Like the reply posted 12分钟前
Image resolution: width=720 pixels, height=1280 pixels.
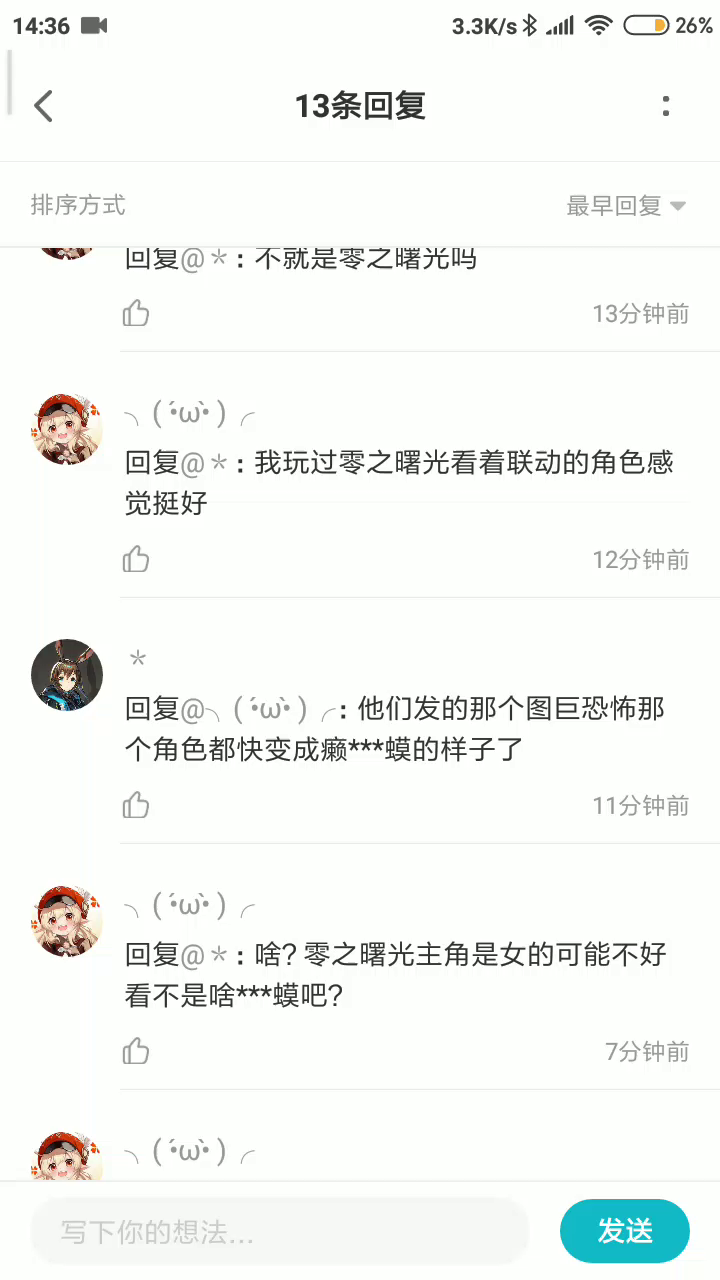[x=136, y=559]
